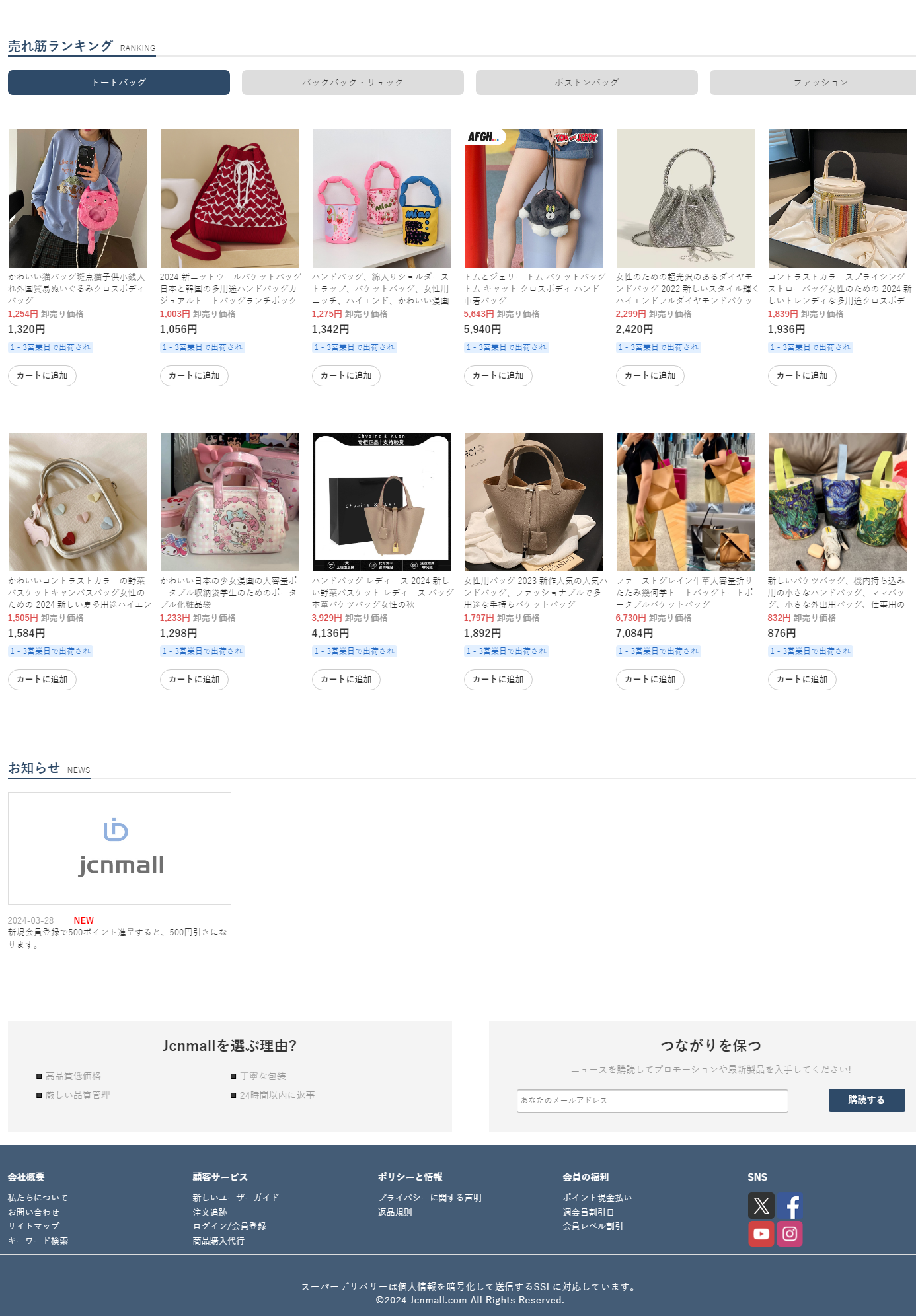Add the 5,940円 Tom and Jerry bag to cart
This screenshot has width=916, height=1316.
pyautogui.click(x=498, y=376)
